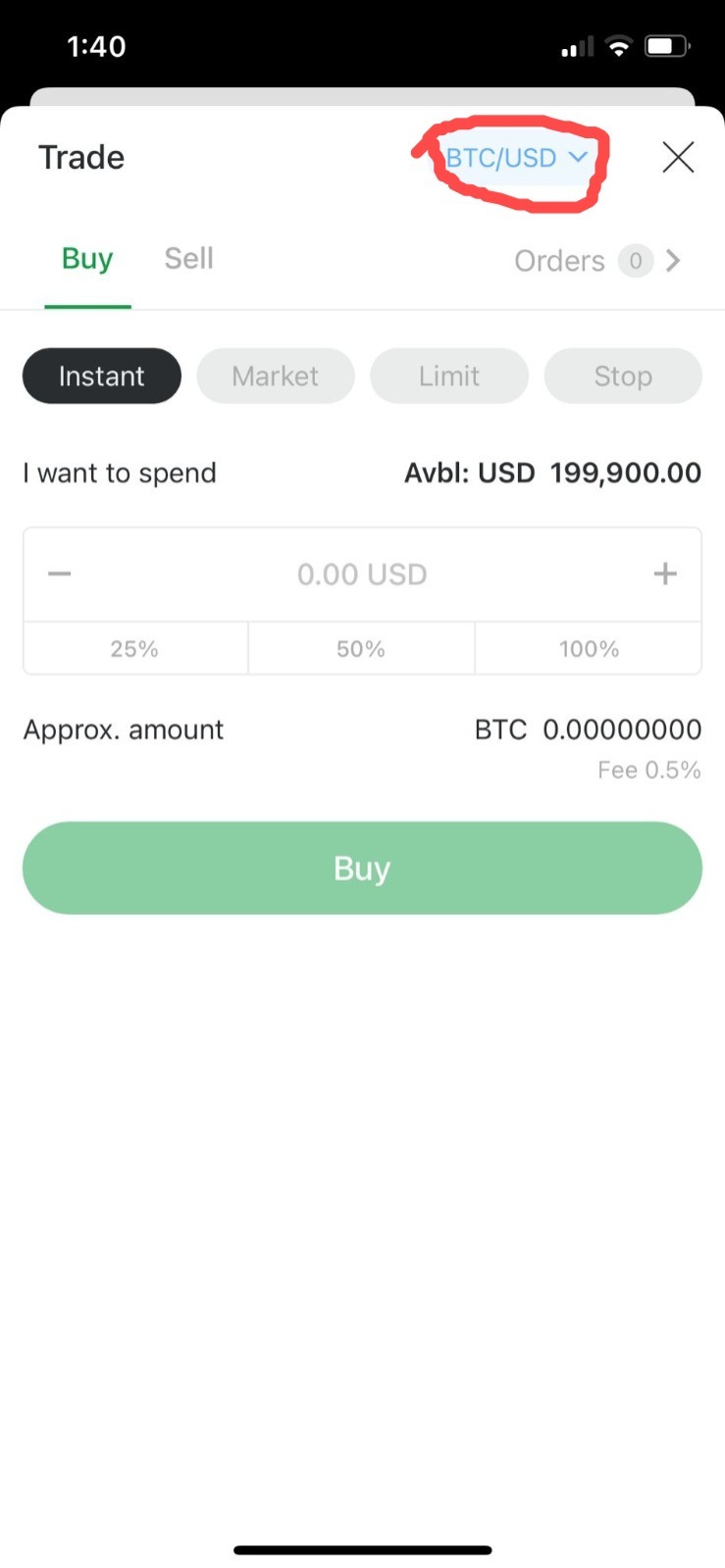Open the BTC/USD trading pair dropdown

pyautogui.click(x=502, y=158)
